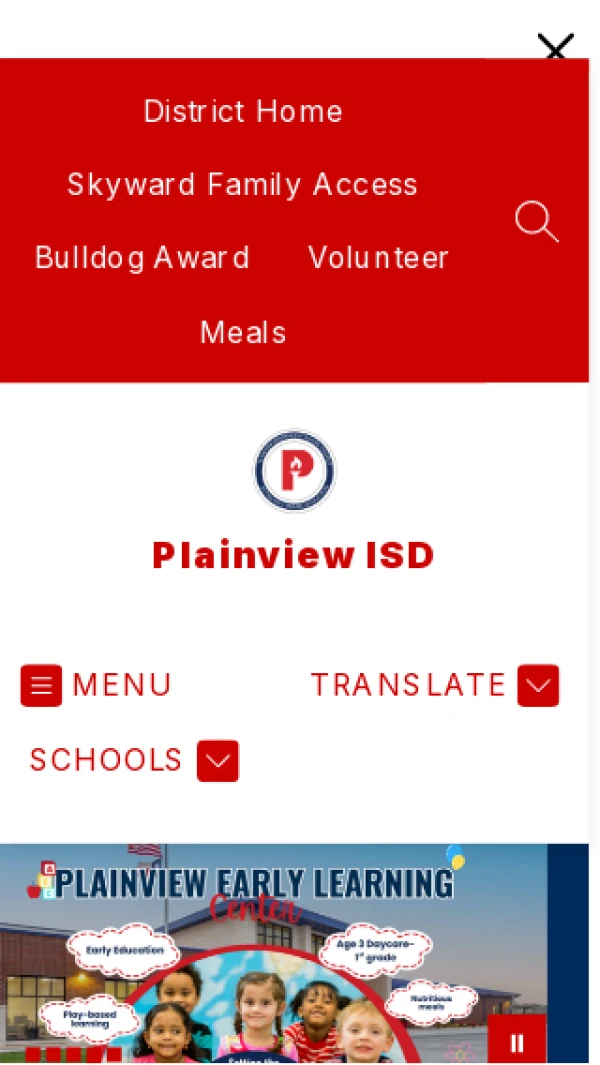Go to Skyward Family Access

pos(242,185)
